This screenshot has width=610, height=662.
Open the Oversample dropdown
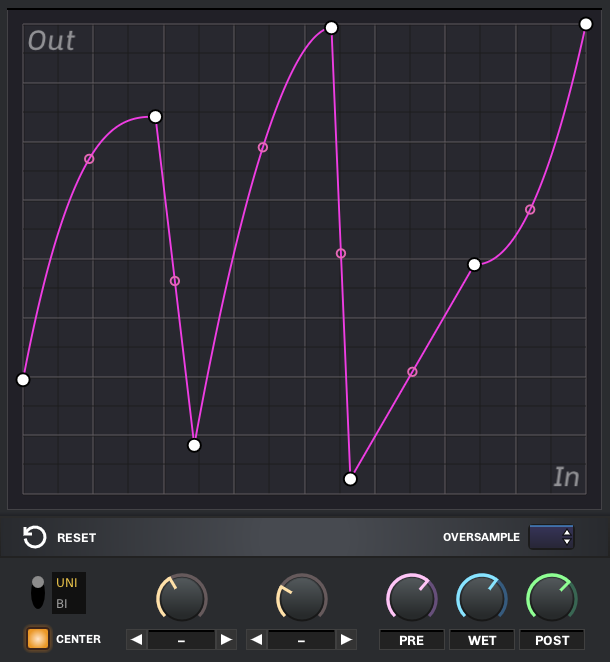click(x=551, y=537)
